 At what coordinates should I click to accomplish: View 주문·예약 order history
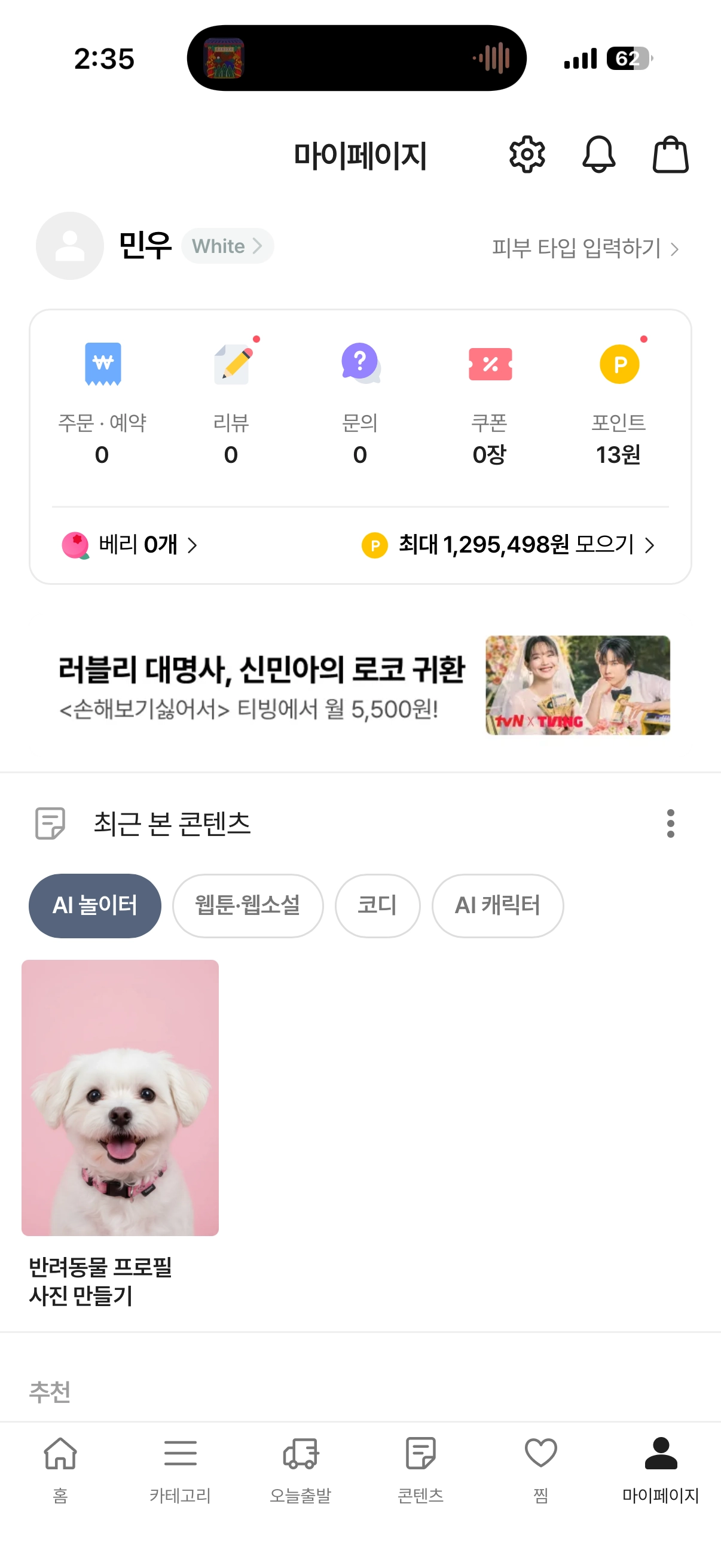(x=102, y=403)
